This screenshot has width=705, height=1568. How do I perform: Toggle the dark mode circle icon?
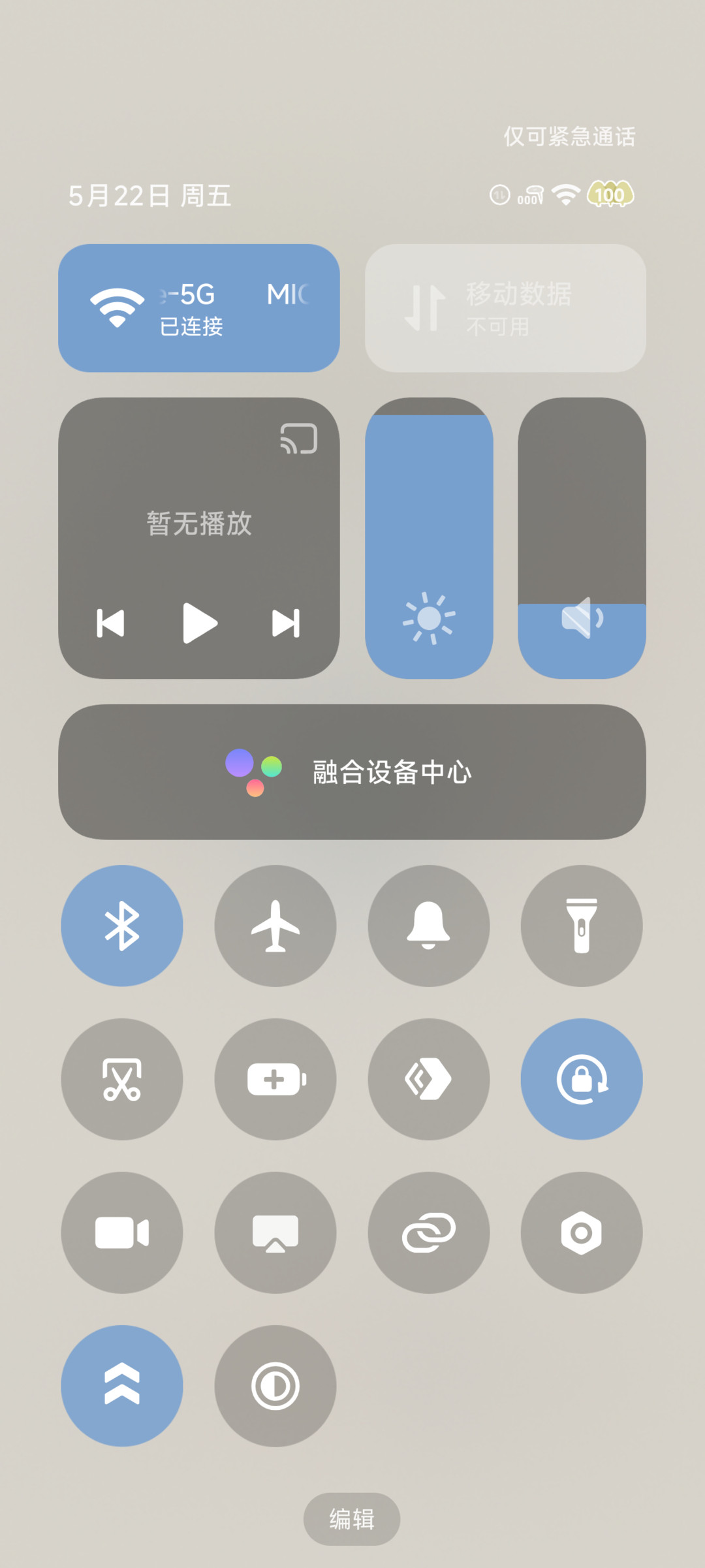(x=275, y=1386)
